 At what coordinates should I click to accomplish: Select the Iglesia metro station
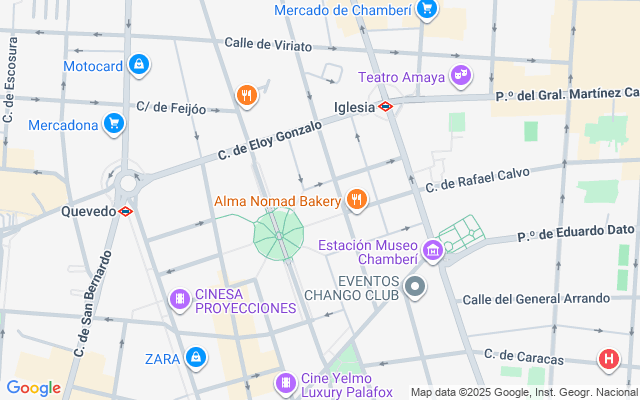[385, 106]
